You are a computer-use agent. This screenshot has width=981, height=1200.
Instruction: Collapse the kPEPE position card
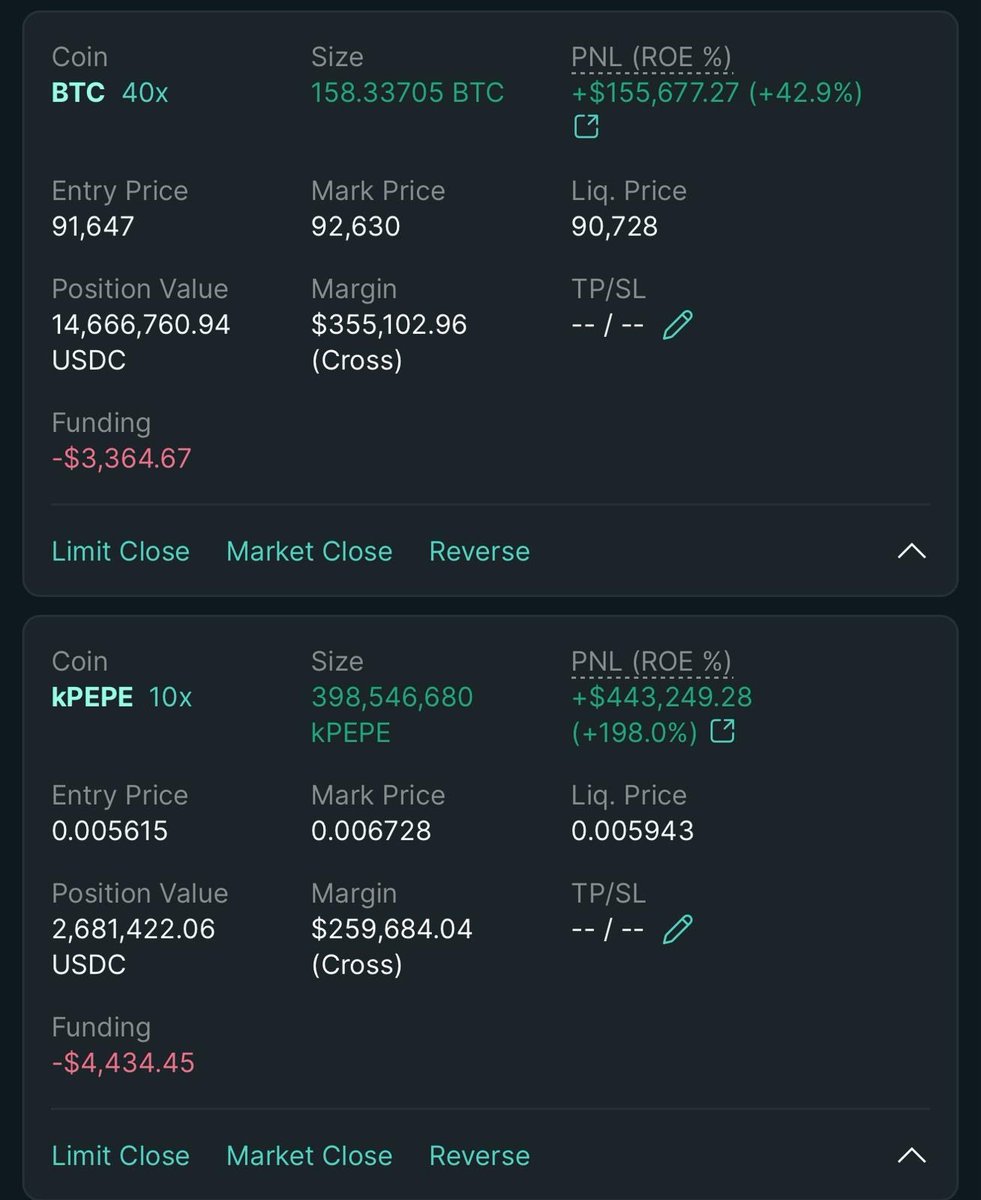click(911, 1155)
